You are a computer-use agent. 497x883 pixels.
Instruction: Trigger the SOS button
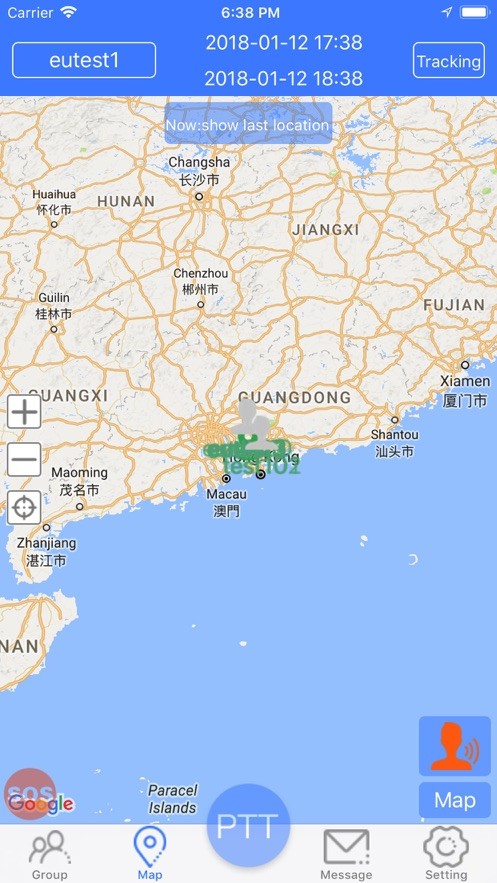pos(30,794)
